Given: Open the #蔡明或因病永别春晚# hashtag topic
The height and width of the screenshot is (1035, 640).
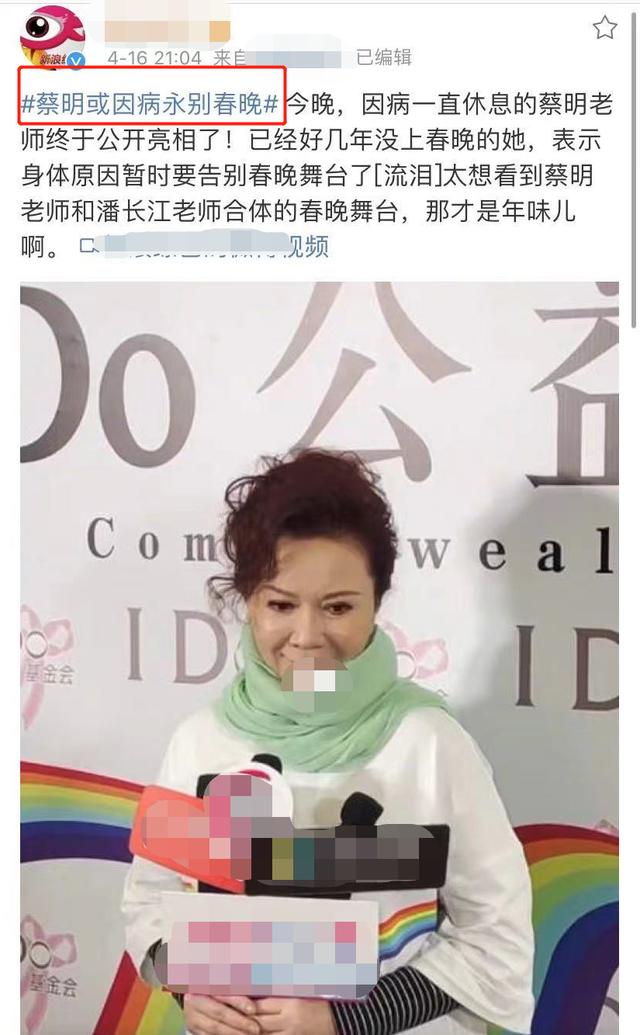Looking at the screenshot, I should [x=150, y=102].
